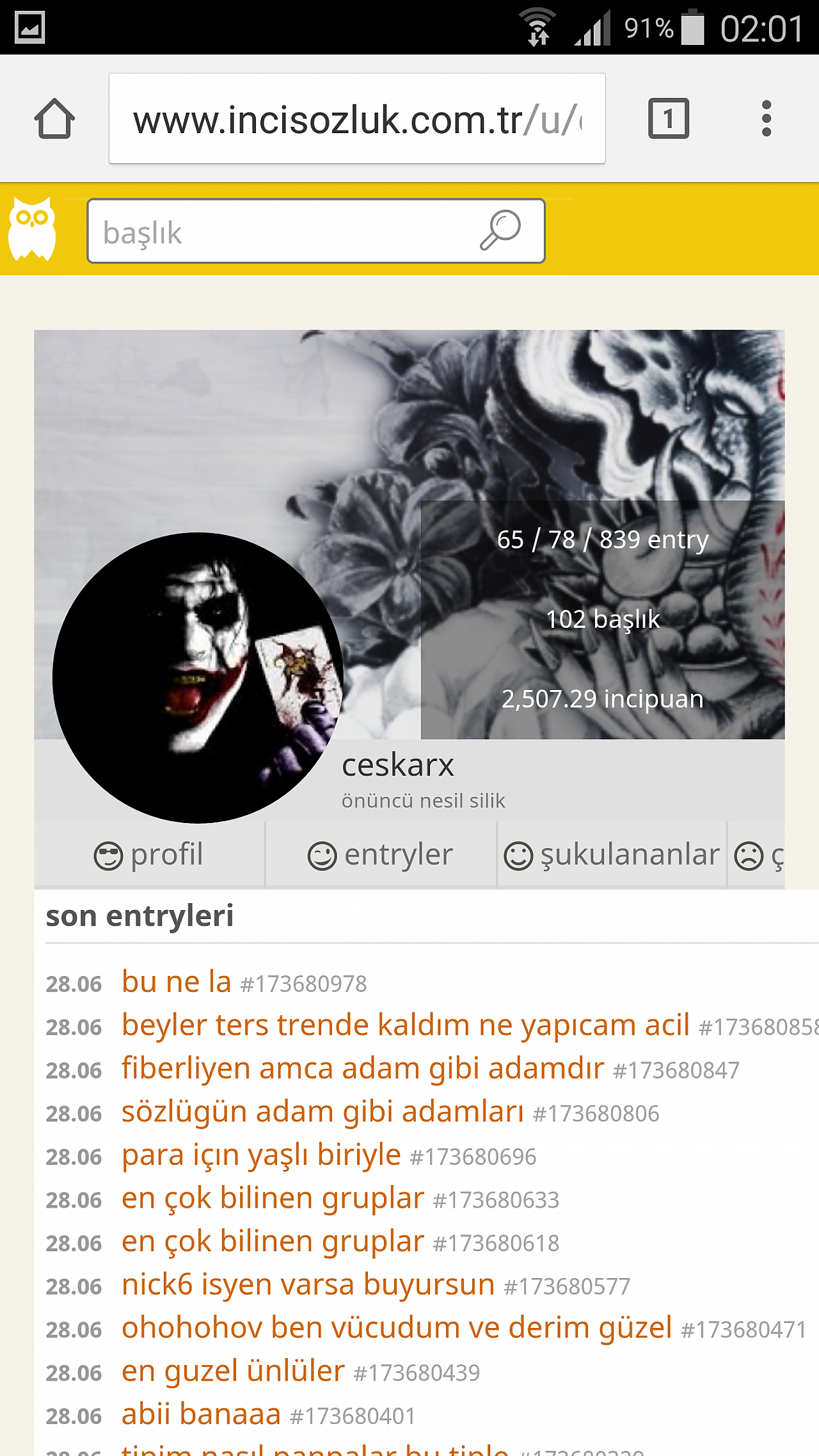Tap the incisozluk.com.tr address bar
This screenshot has width=819, height=1456.
[x=357, y=118]
